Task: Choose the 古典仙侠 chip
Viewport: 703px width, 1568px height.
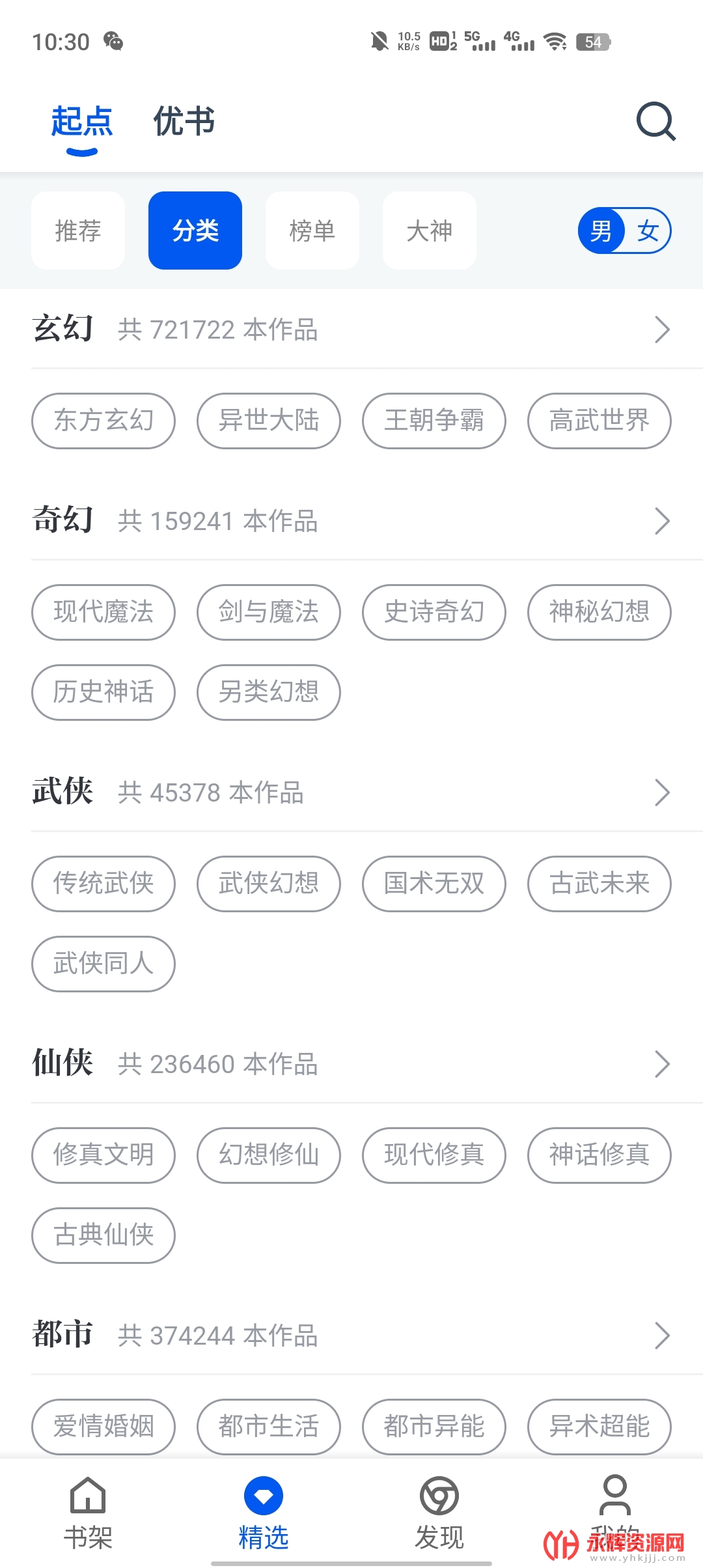Action: click(103, 1235)
